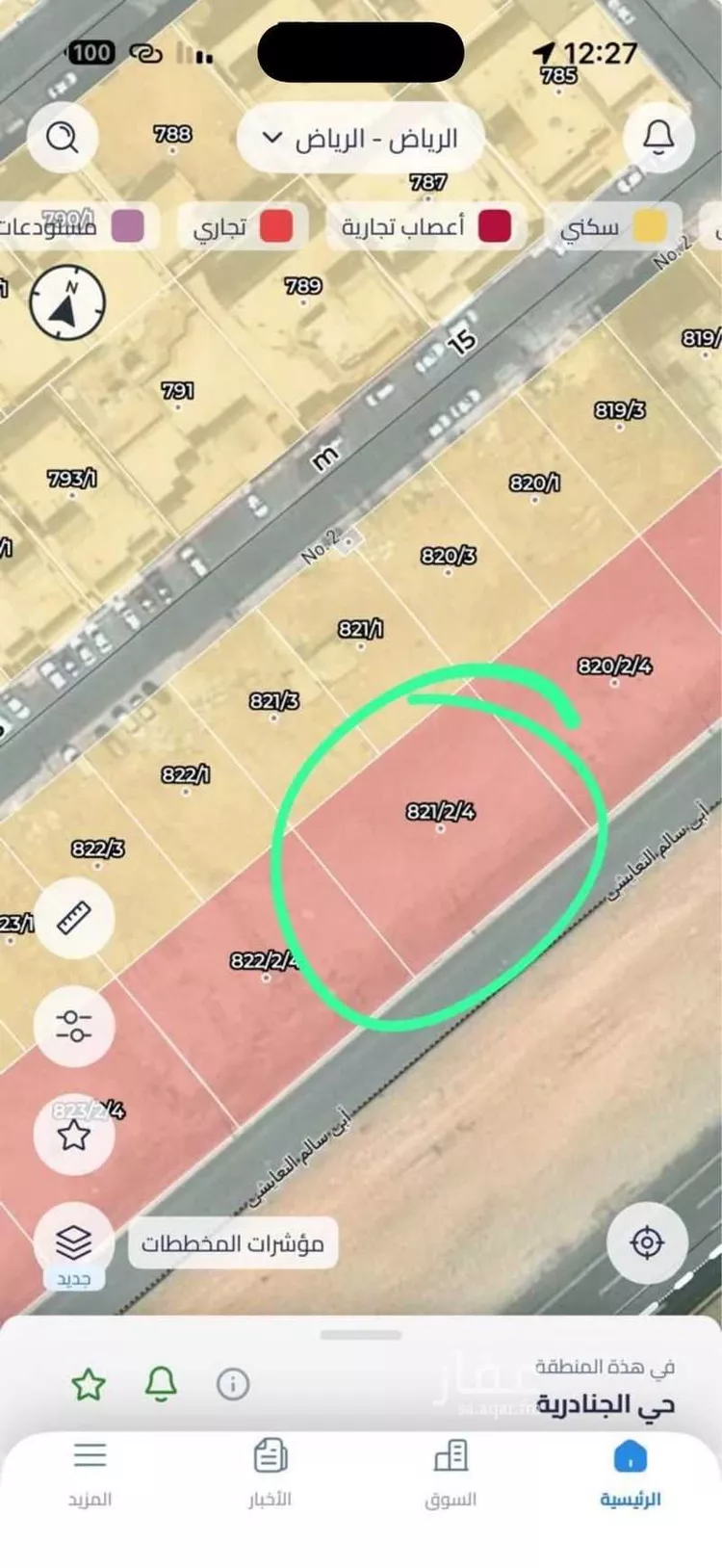Open the map layers tool marked جديد
This screenshot has width=722, height=1568.
coord(74,1243)
